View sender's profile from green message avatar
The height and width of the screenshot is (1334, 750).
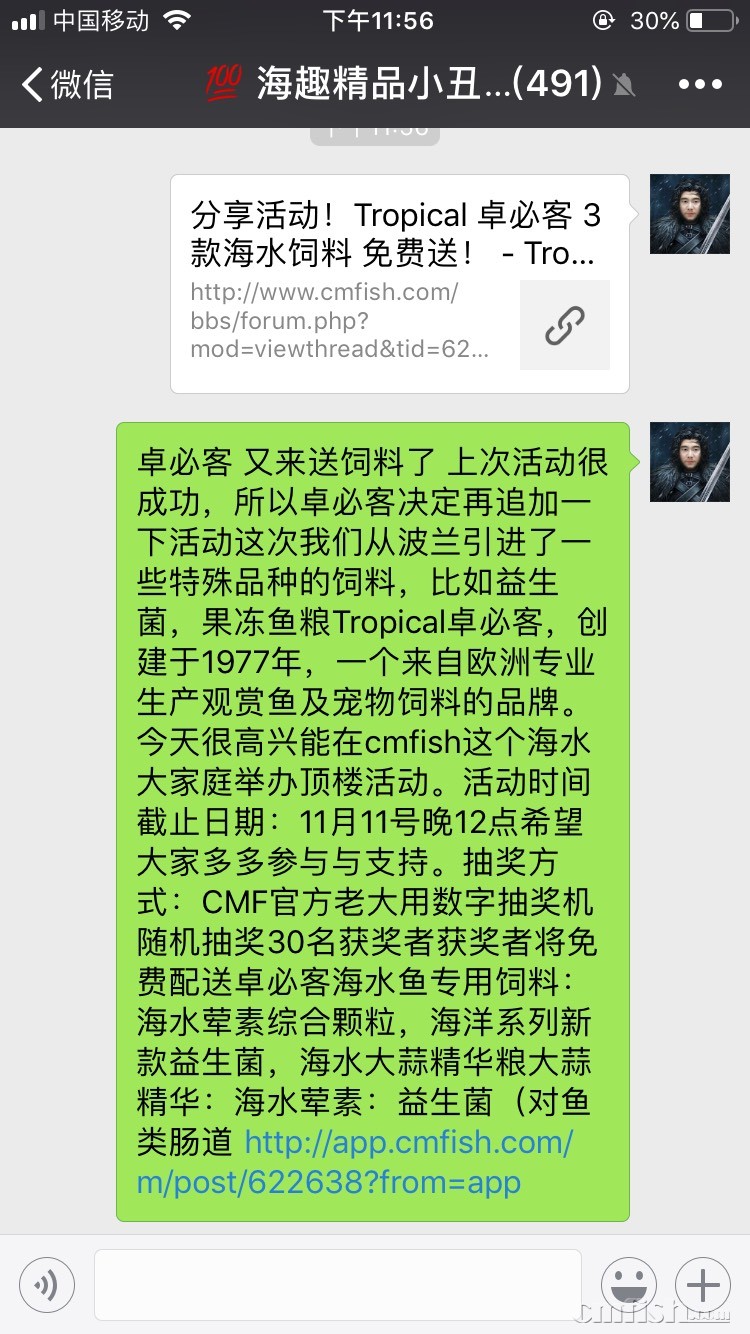click(689, 462)
